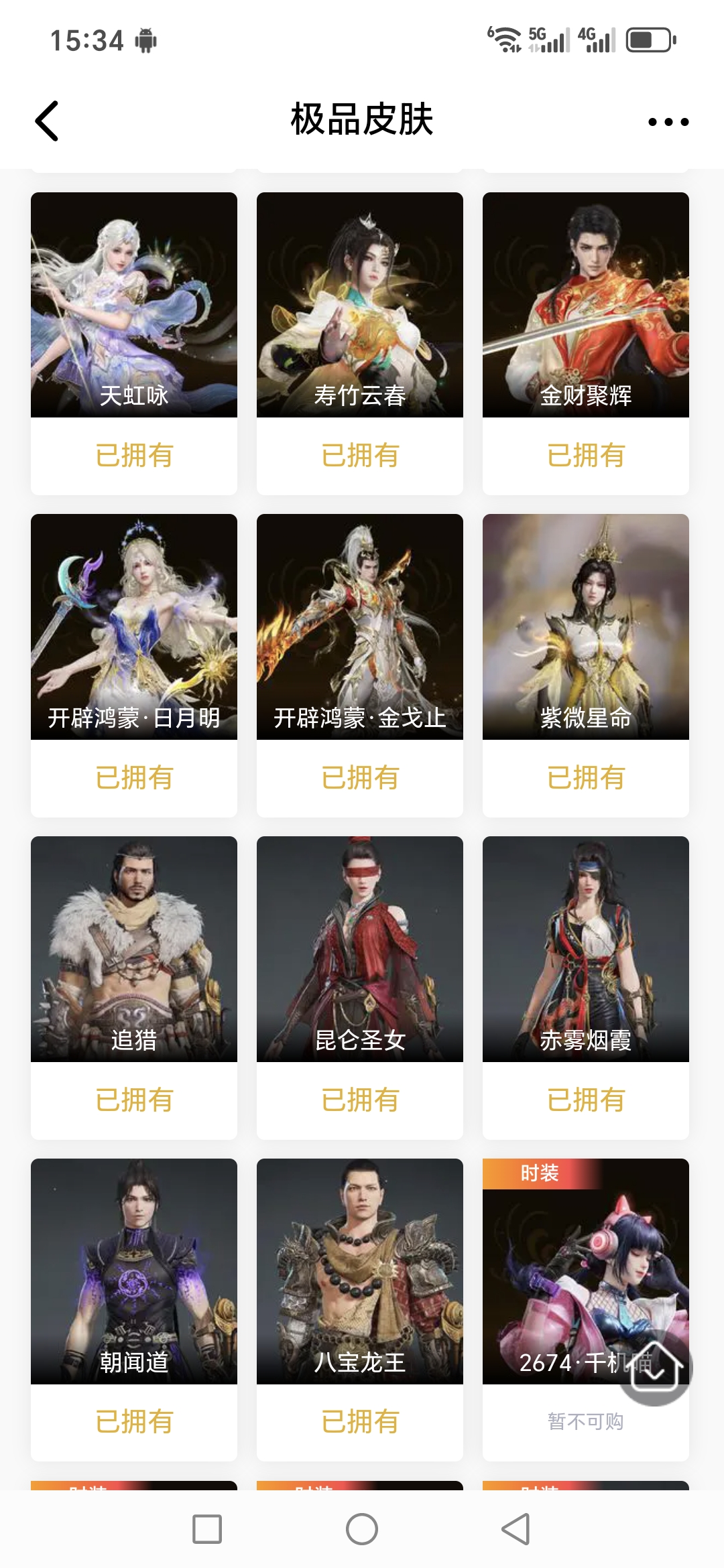
Task: Tap the floating home button
Action: pos(655,1367)
